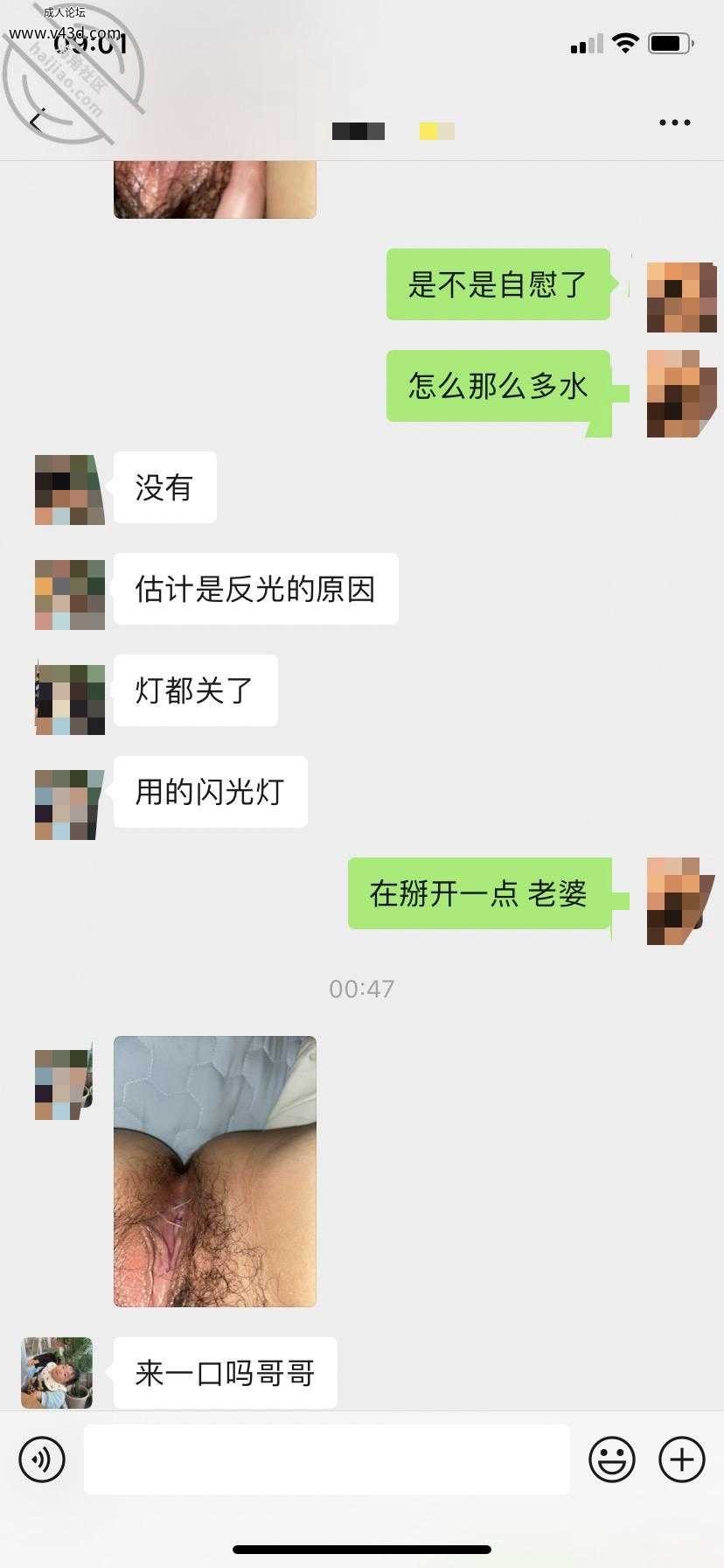724x1568 pixels.
Task: Open the chat options overflow menu
Action: 674,123
